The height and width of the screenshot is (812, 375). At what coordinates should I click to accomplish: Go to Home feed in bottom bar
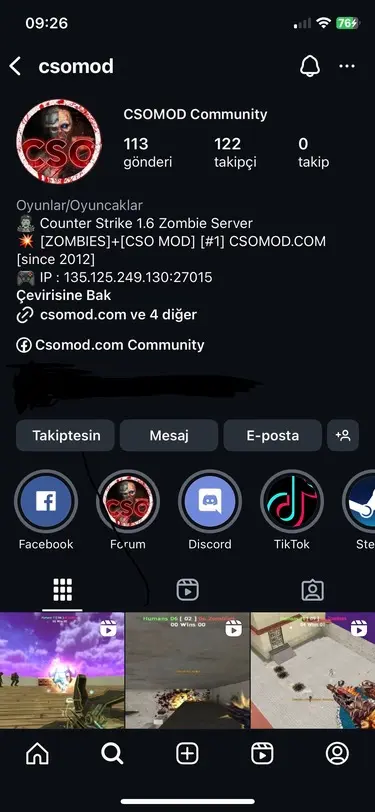click(x=37, y=753)
